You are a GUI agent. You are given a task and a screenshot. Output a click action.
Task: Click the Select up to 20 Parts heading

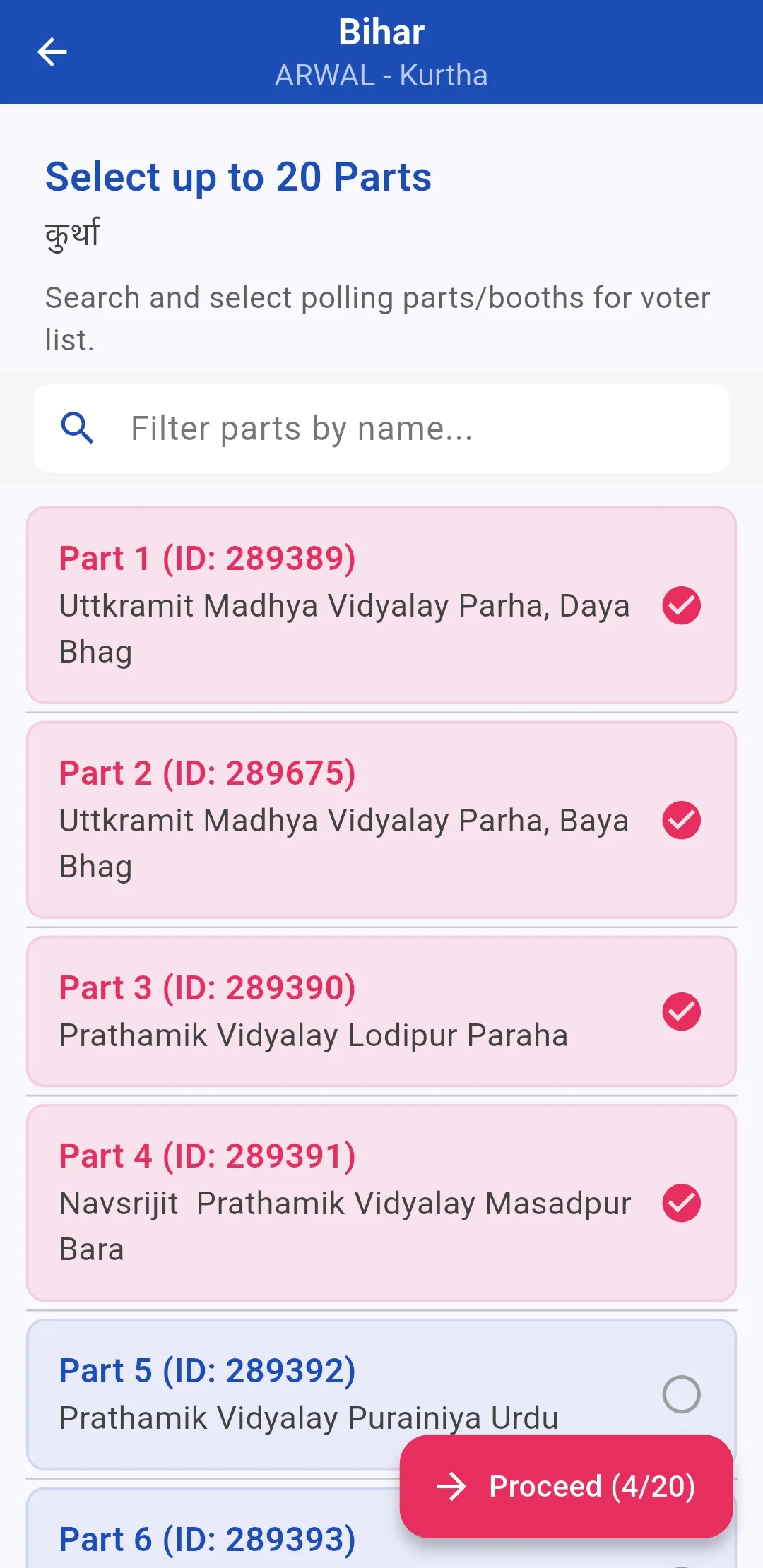pos(238,177)
